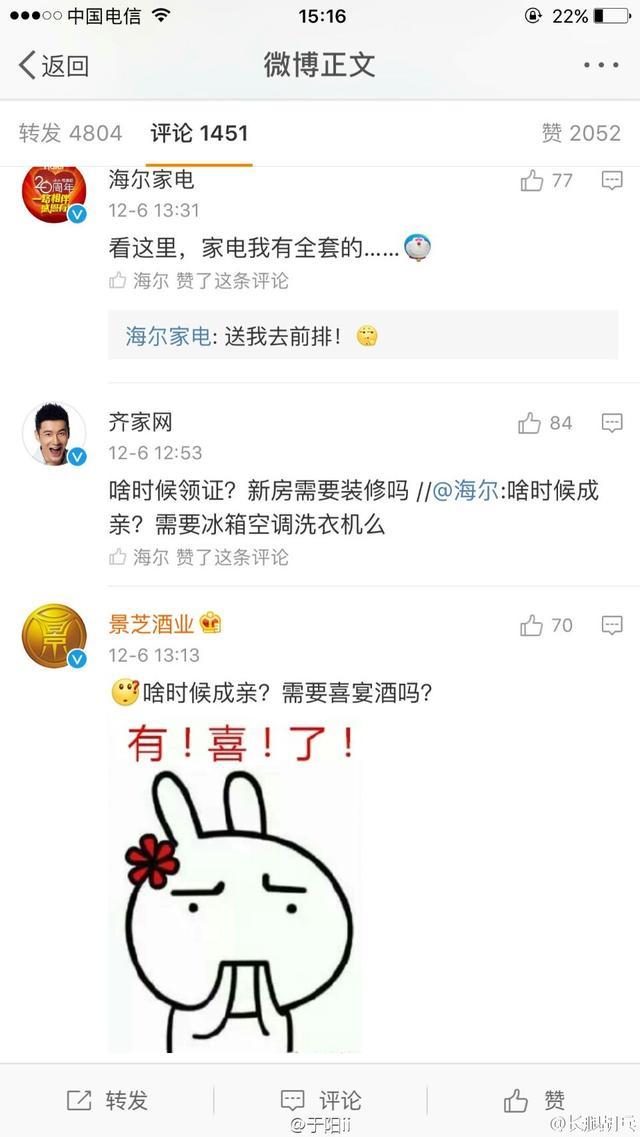Open 海尔家电's profile avatar

[x=54, y=190]
